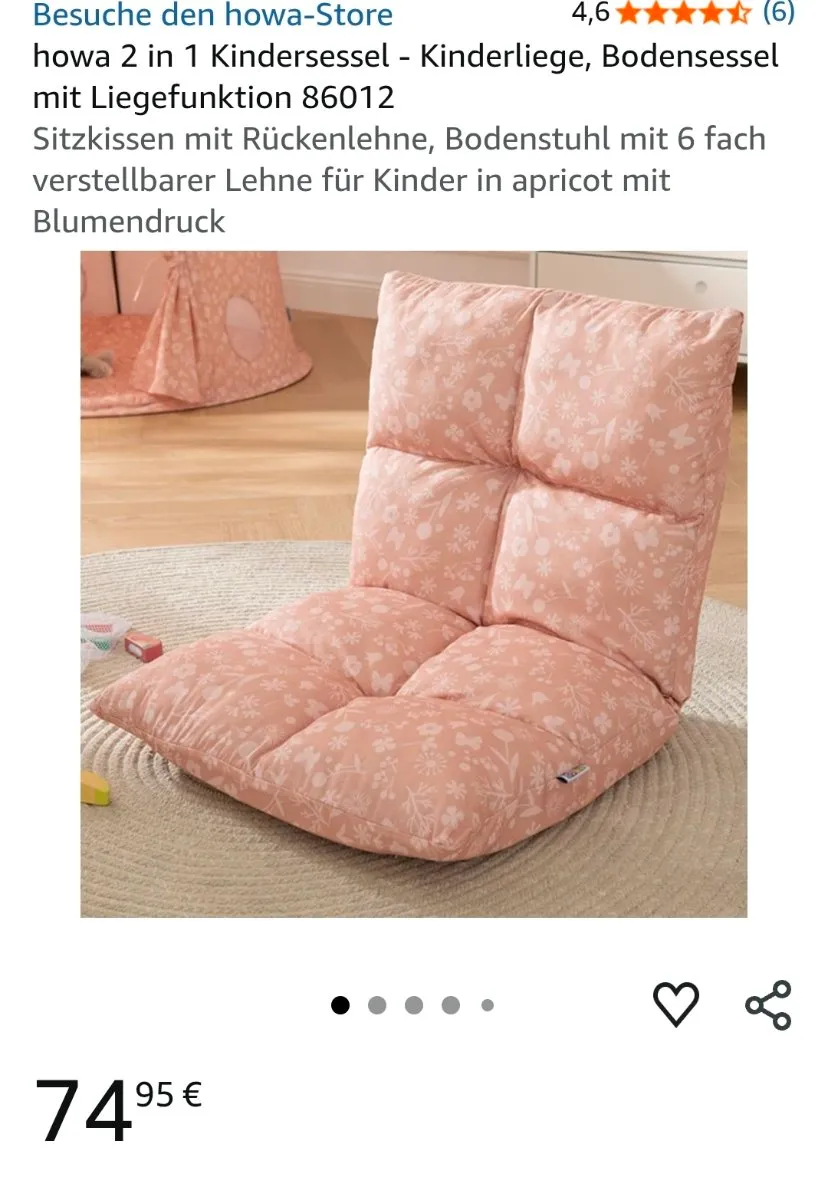Add the product to the wish list
Viewport: 828px width, 1200px height.
(676, 1005)
